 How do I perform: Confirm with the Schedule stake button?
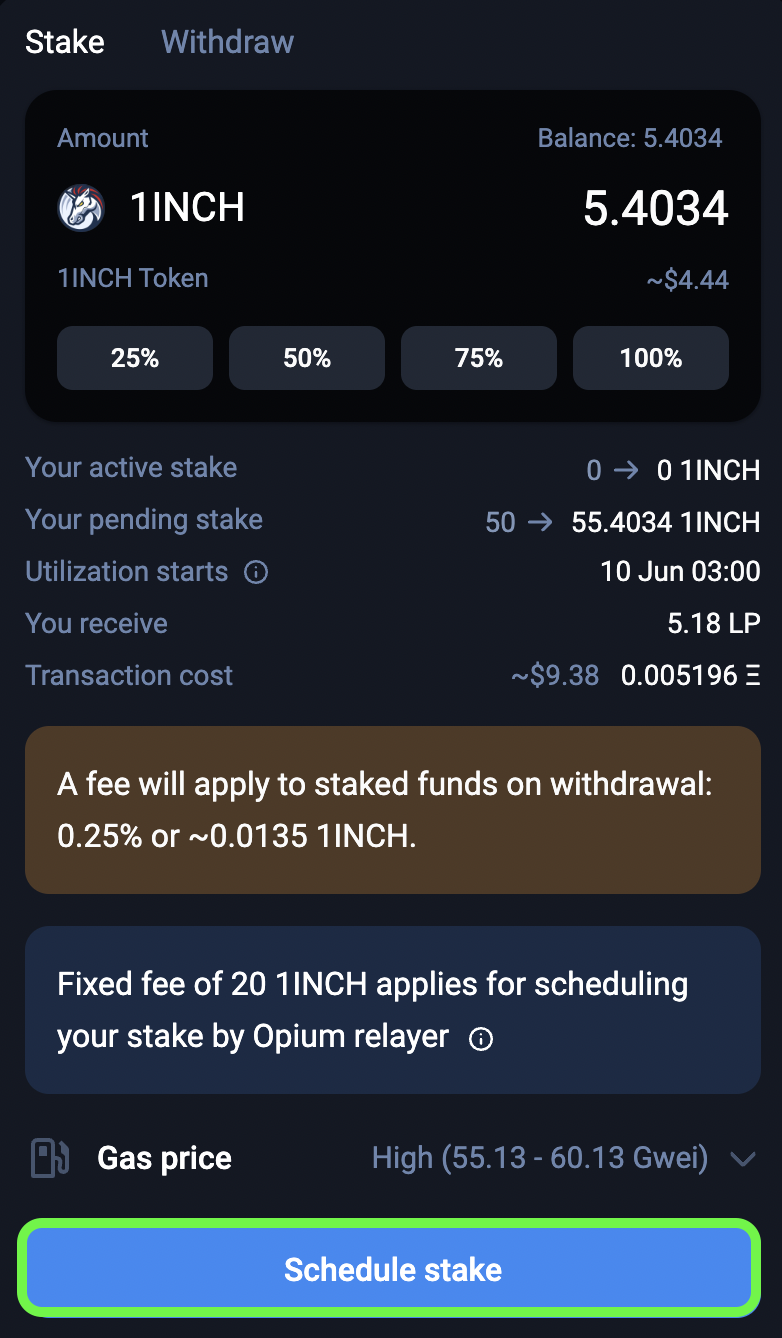click(392, 1269)
